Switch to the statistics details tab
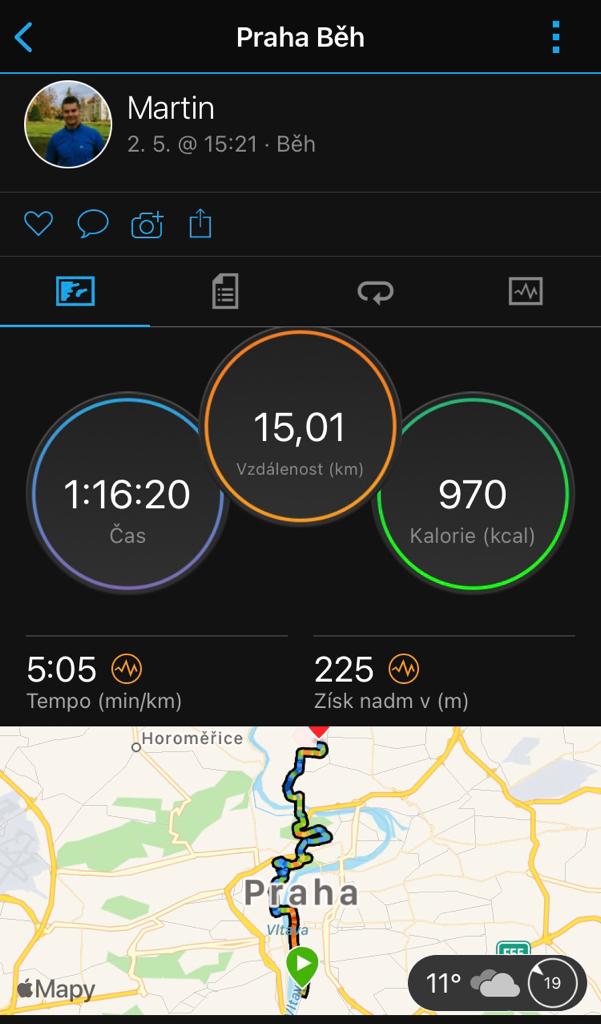The image size is (601, 1024). (225, 291)
